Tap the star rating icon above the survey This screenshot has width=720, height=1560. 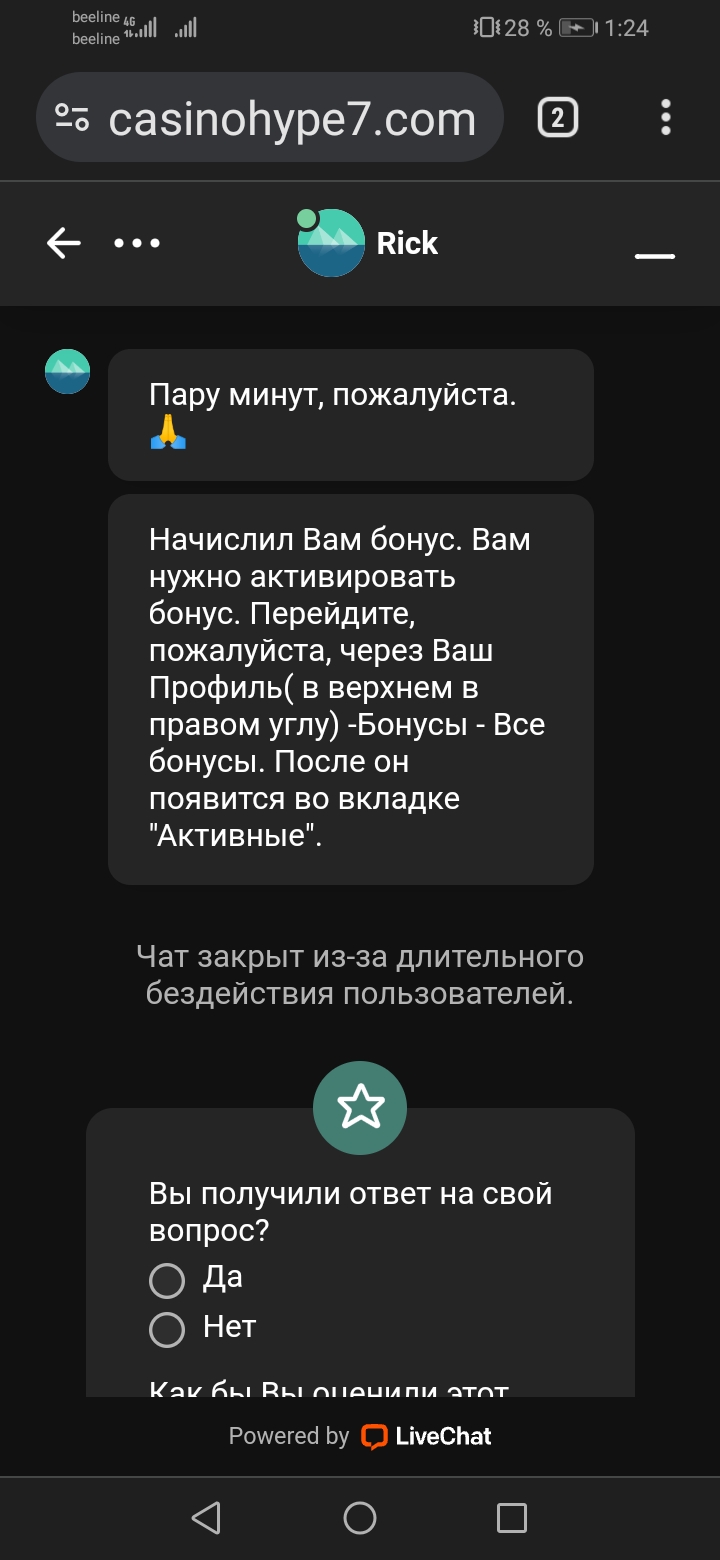coord(360,1107)
